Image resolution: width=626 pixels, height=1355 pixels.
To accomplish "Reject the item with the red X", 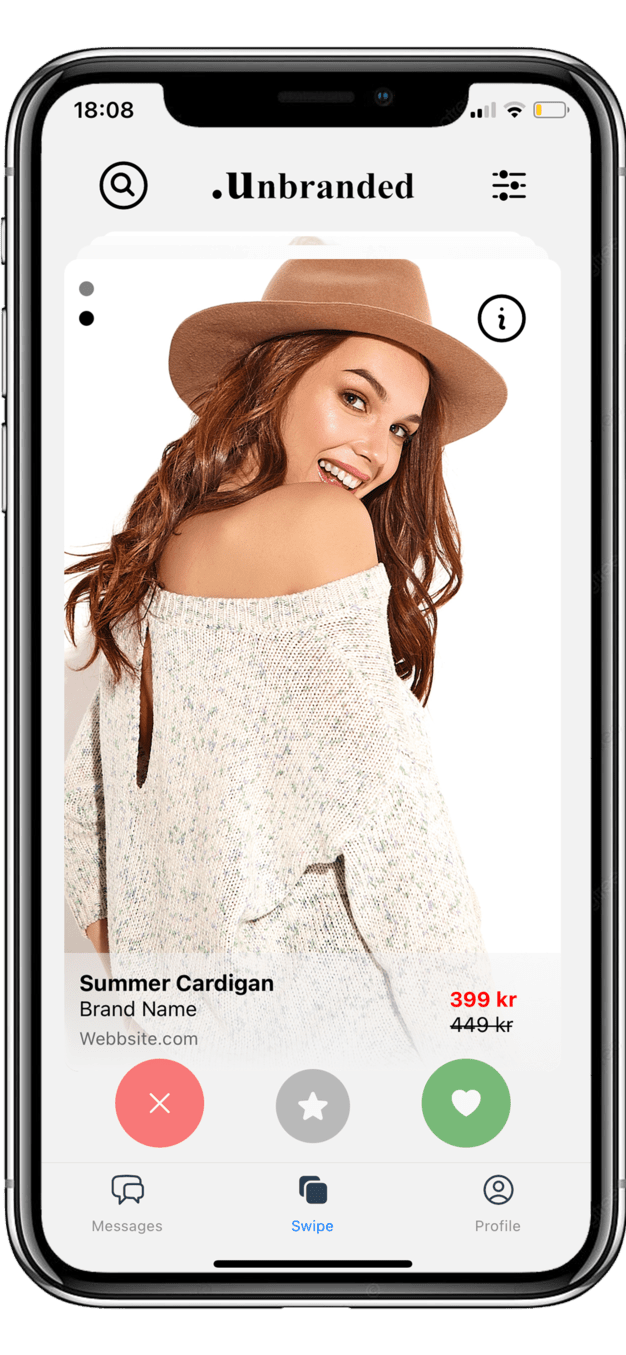I will tap(159, 1103).
